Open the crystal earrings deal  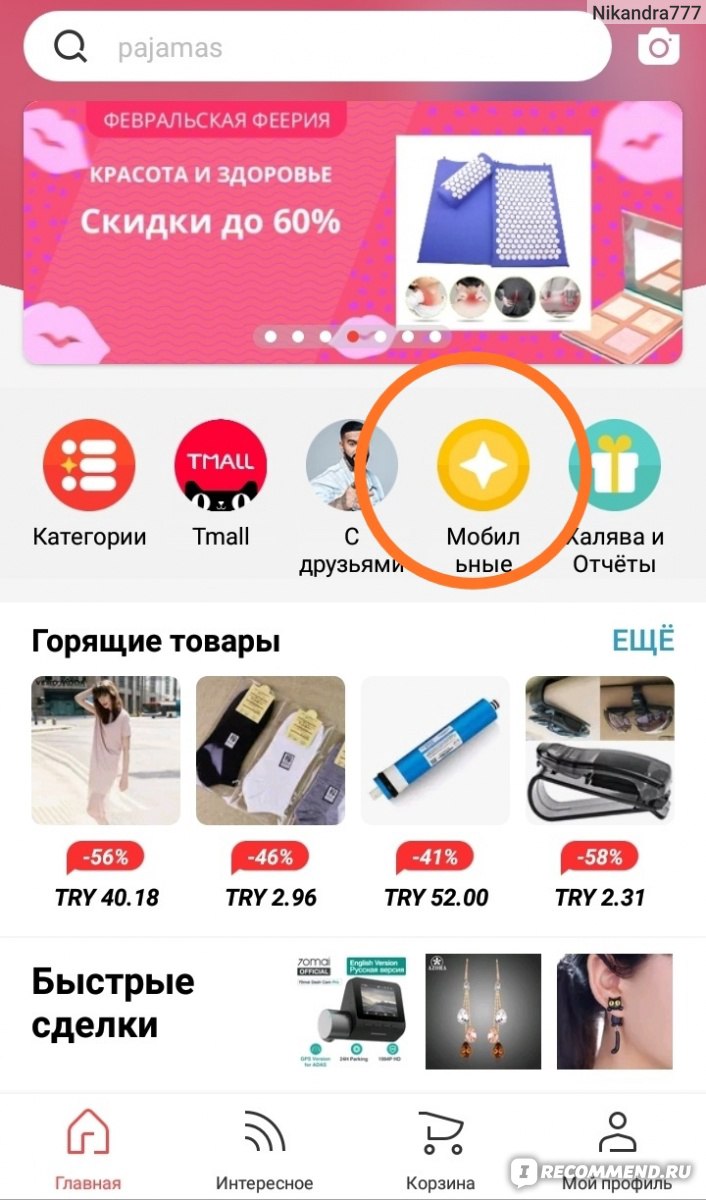(x=483, y=1012)
